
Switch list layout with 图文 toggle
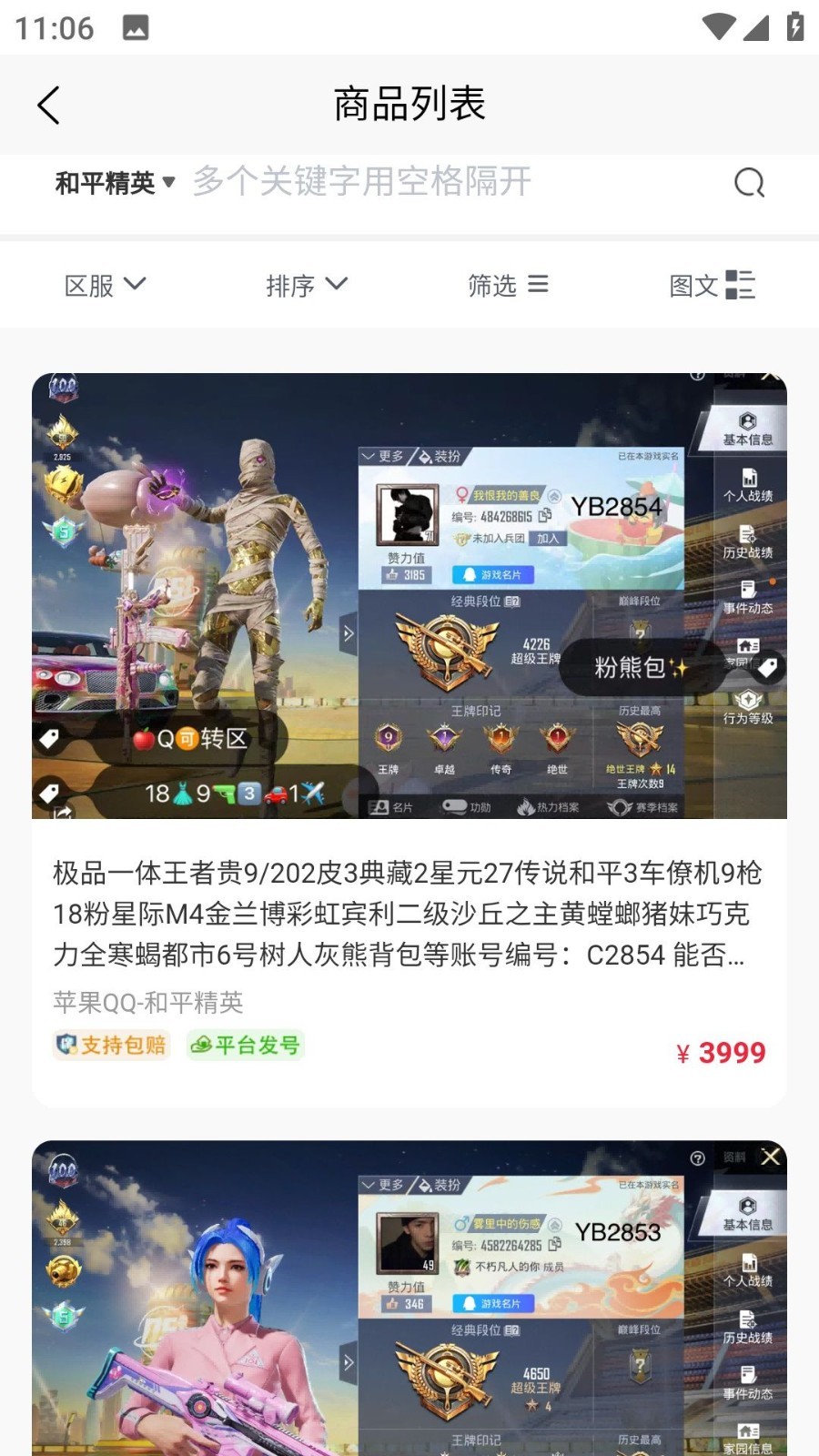[712, 285]
